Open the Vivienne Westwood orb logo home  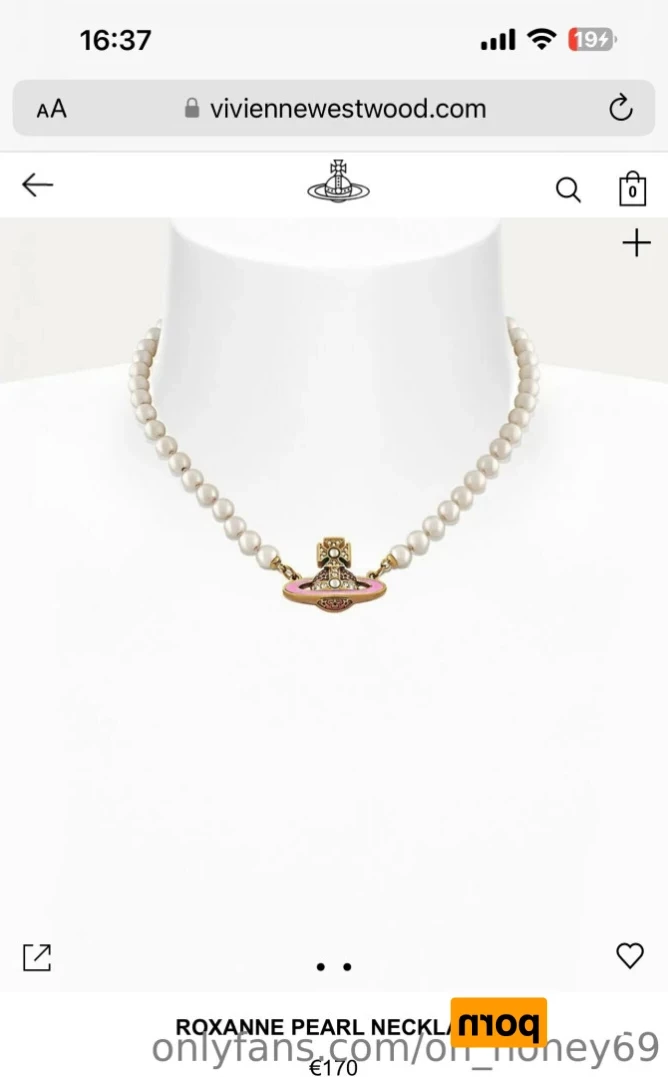coord(338,183)
